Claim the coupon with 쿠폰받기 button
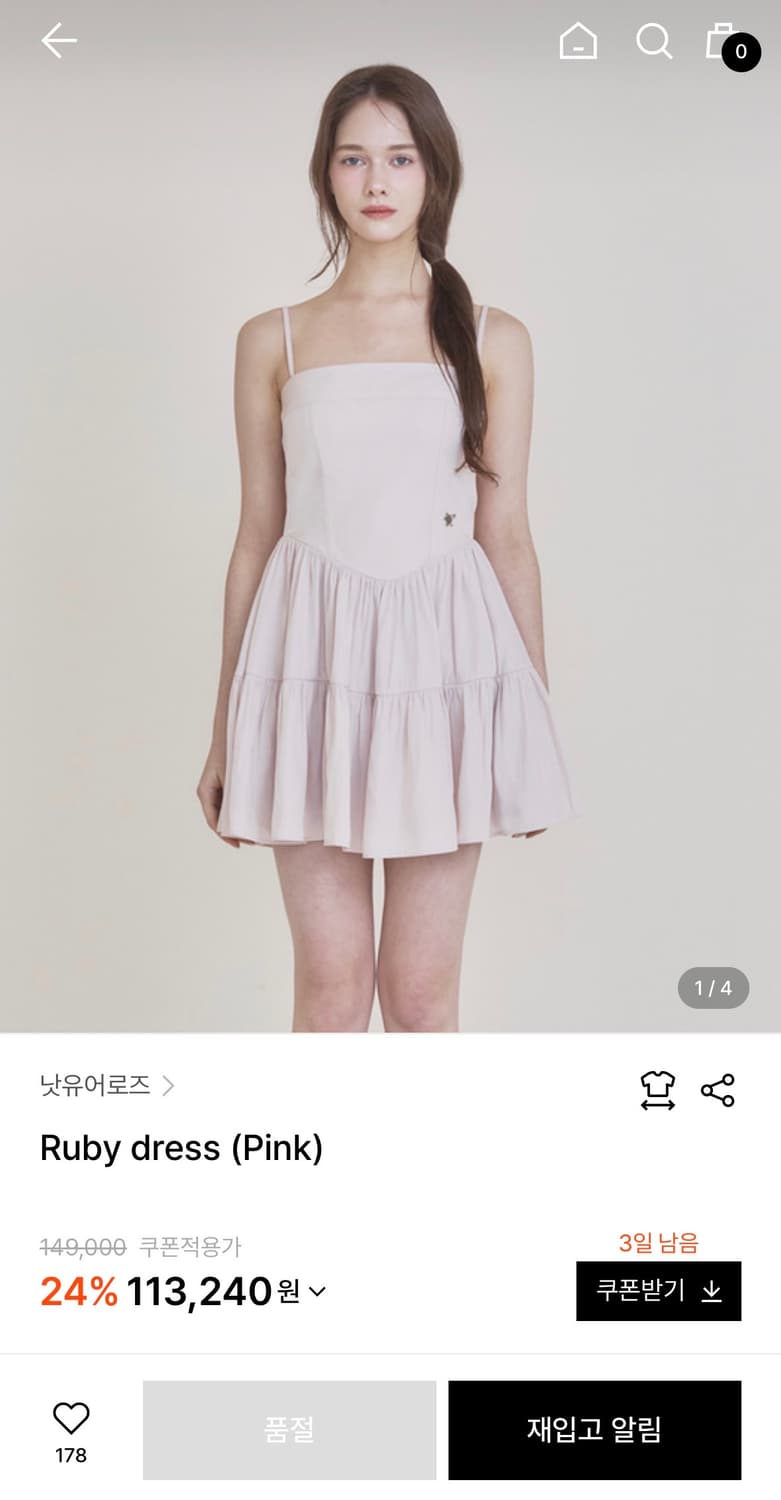 (658, 1291)
